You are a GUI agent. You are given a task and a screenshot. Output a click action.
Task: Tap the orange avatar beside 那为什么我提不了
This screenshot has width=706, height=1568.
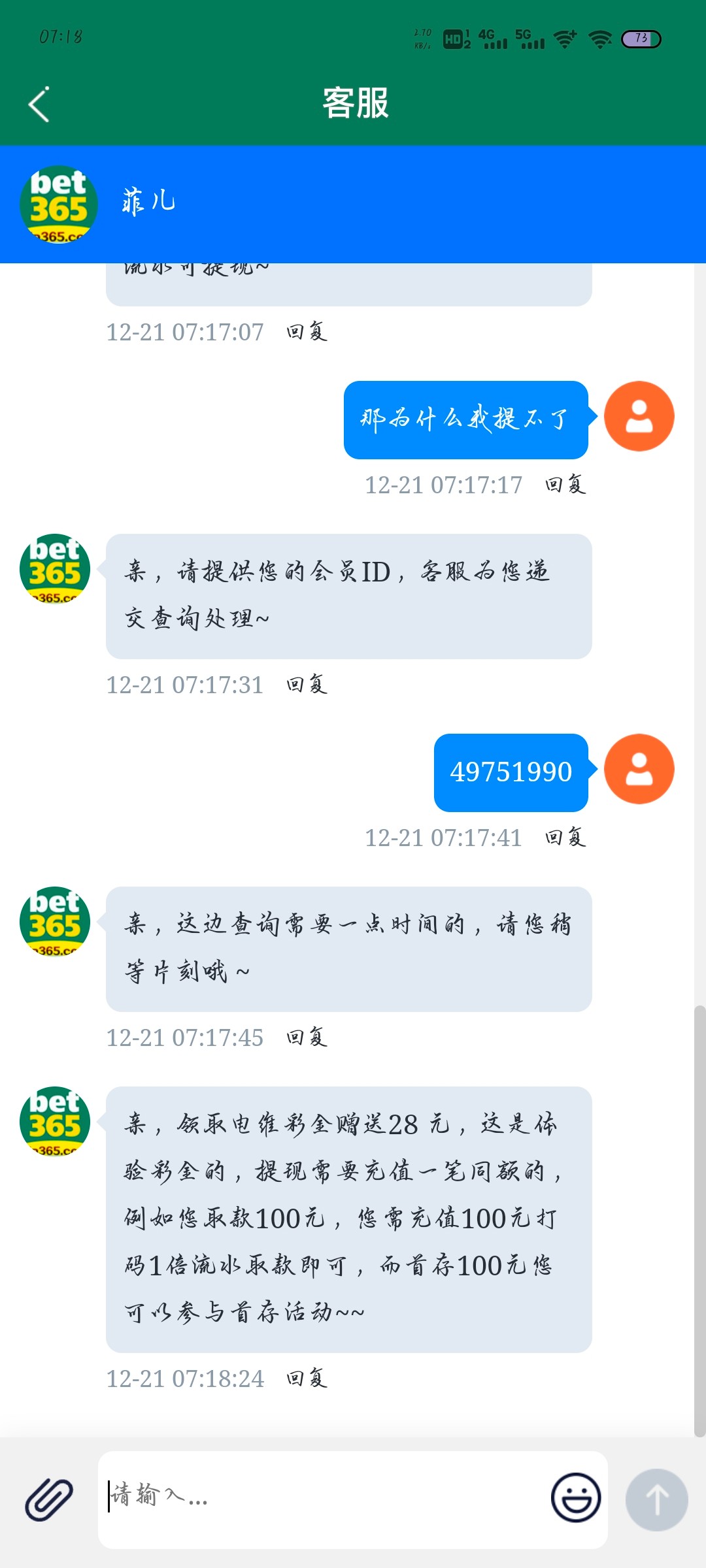pyautogui.click(x=639, y=416)
